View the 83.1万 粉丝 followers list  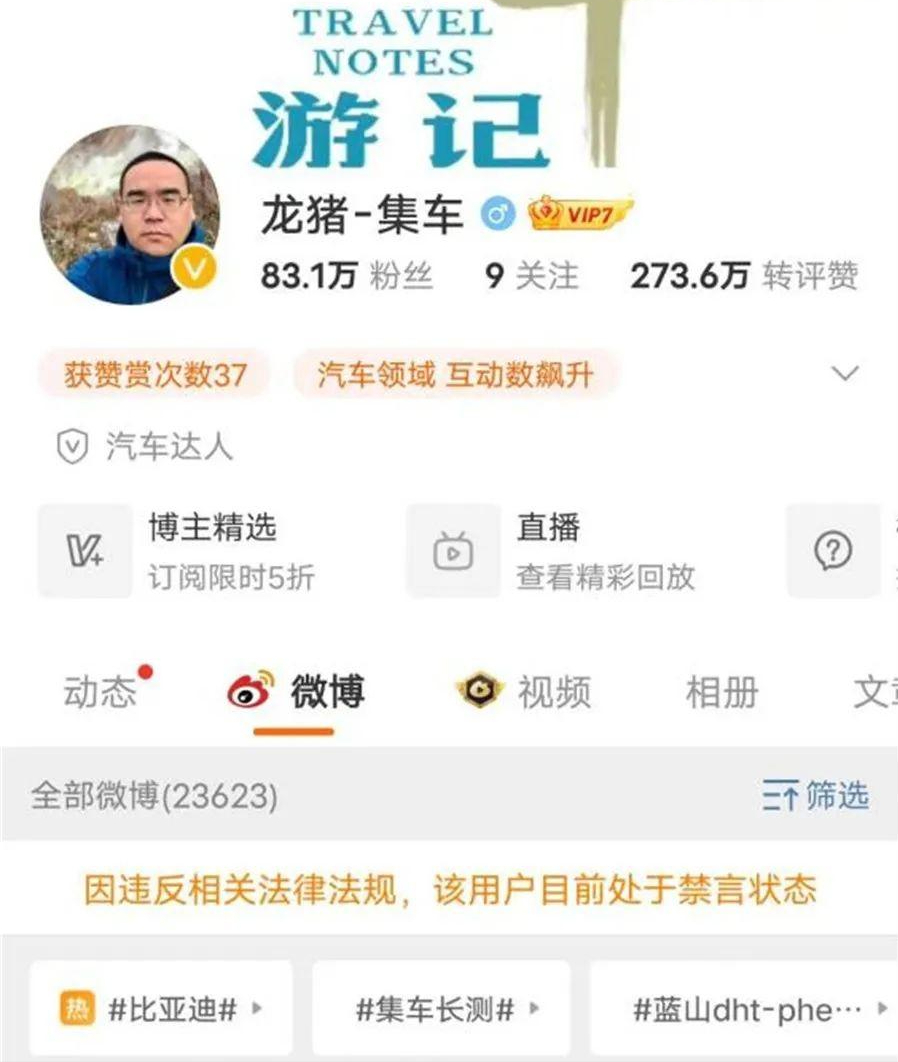(347, 276)
